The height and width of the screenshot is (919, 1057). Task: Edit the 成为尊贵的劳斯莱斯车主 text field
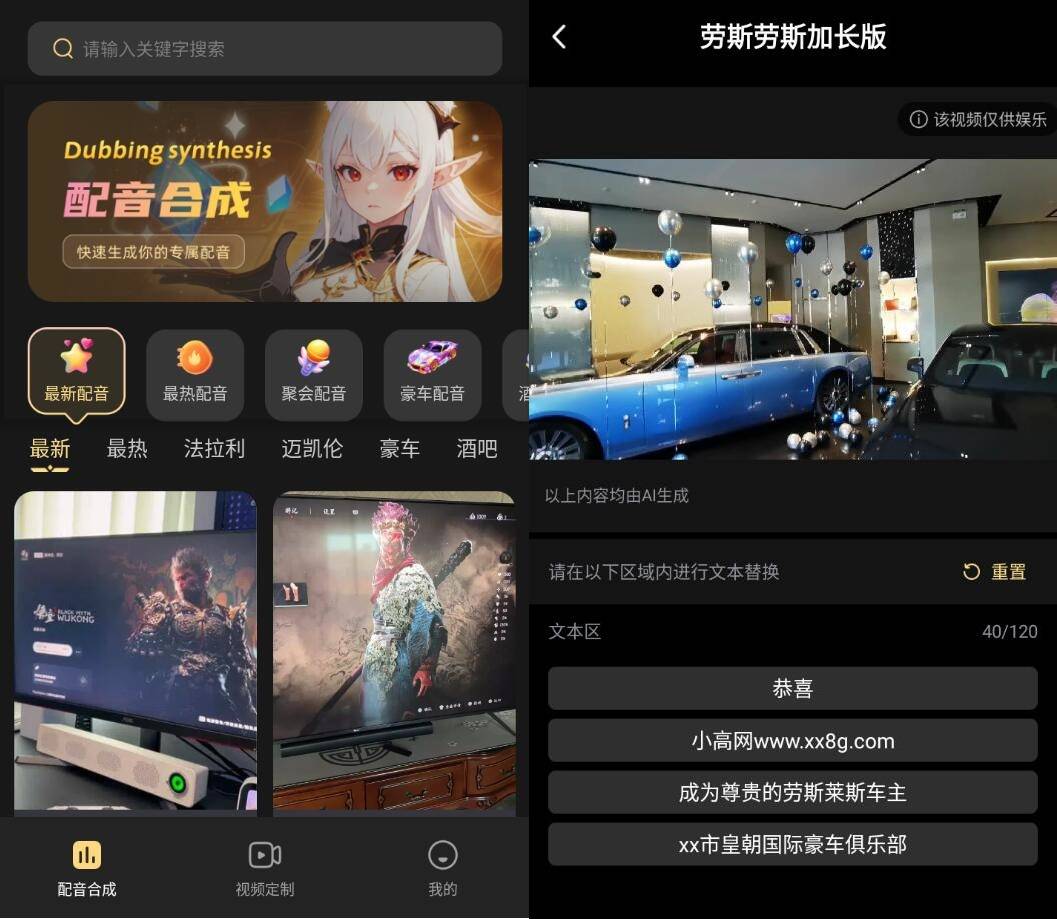[792, 793]
